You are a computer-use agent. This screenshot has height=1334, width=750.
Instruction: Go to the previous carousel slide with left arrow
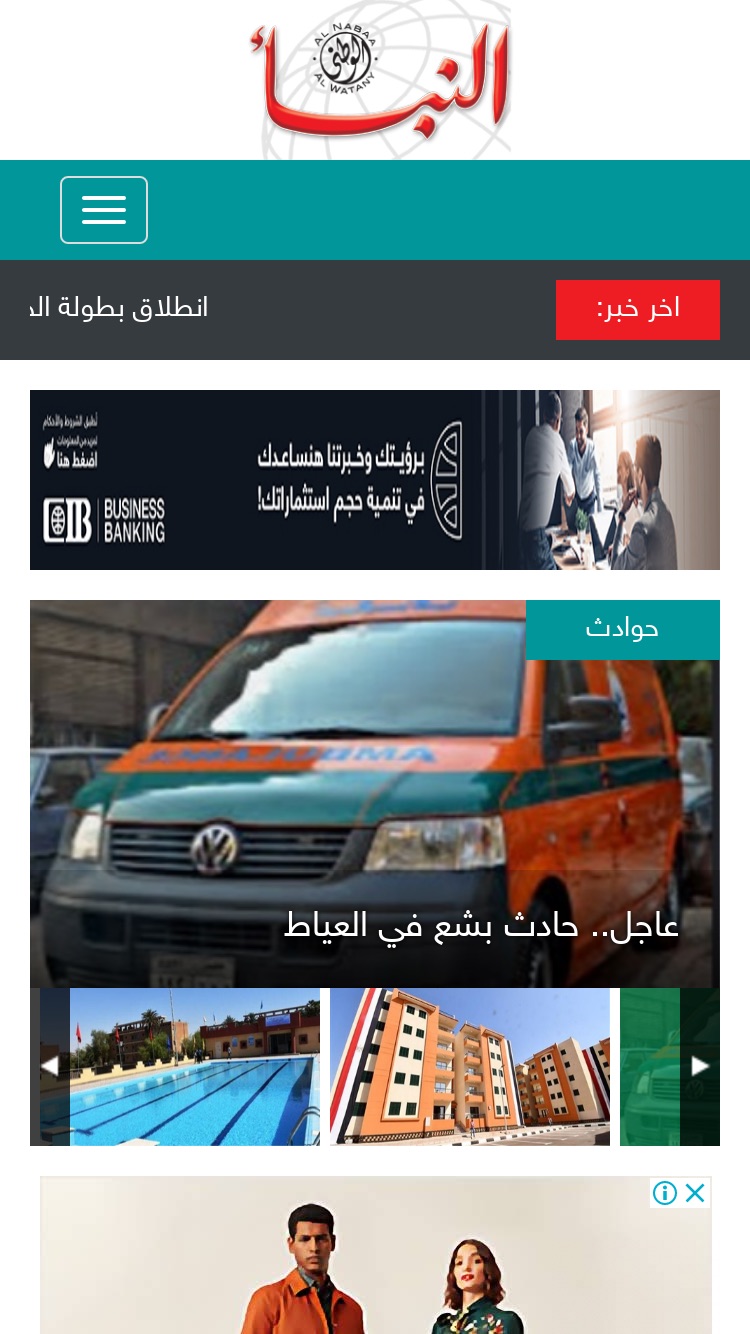tap(50, 1067)
